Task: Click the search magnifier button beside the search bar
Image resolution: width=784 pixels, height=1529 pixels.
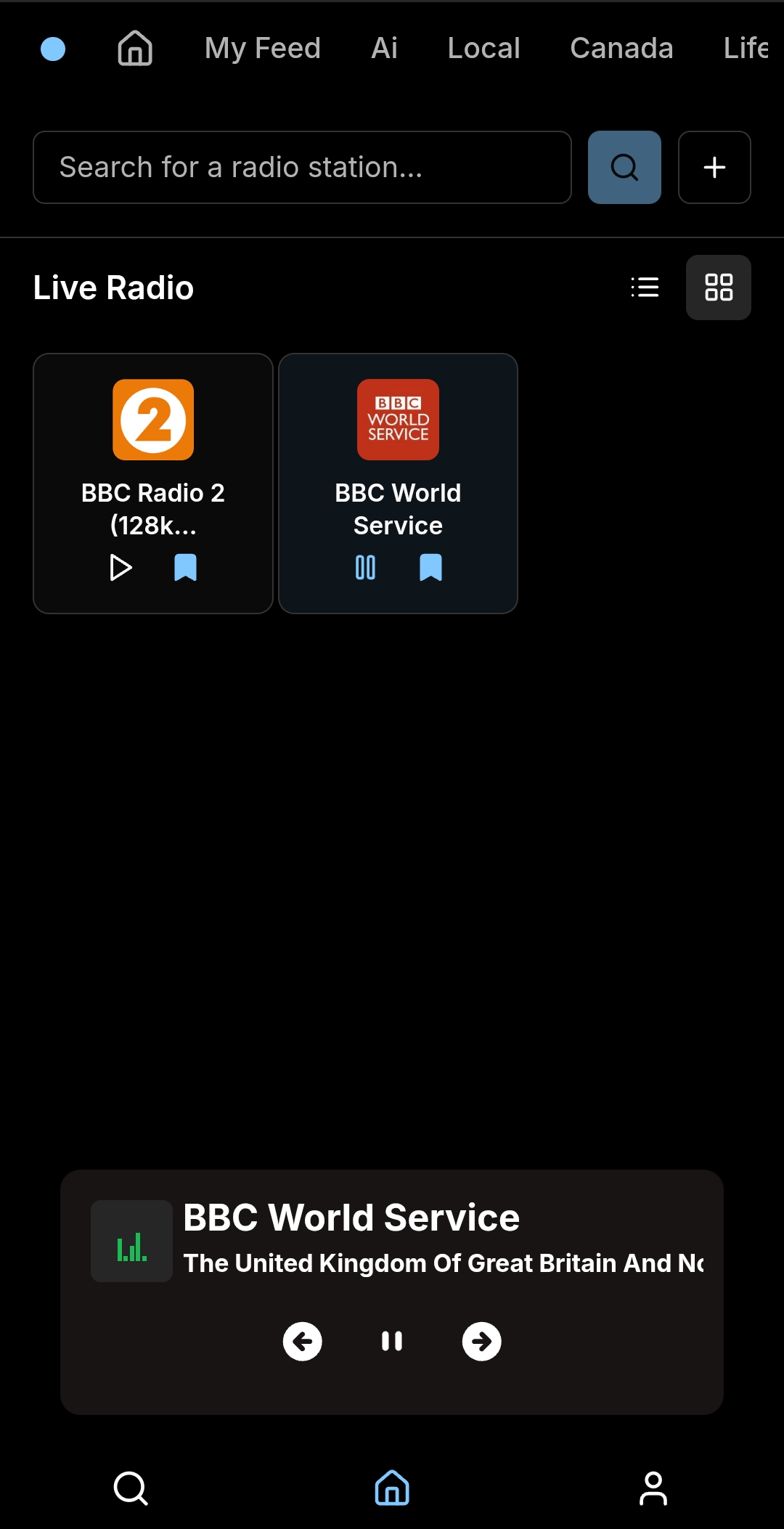Action: [x=624, y=167]
